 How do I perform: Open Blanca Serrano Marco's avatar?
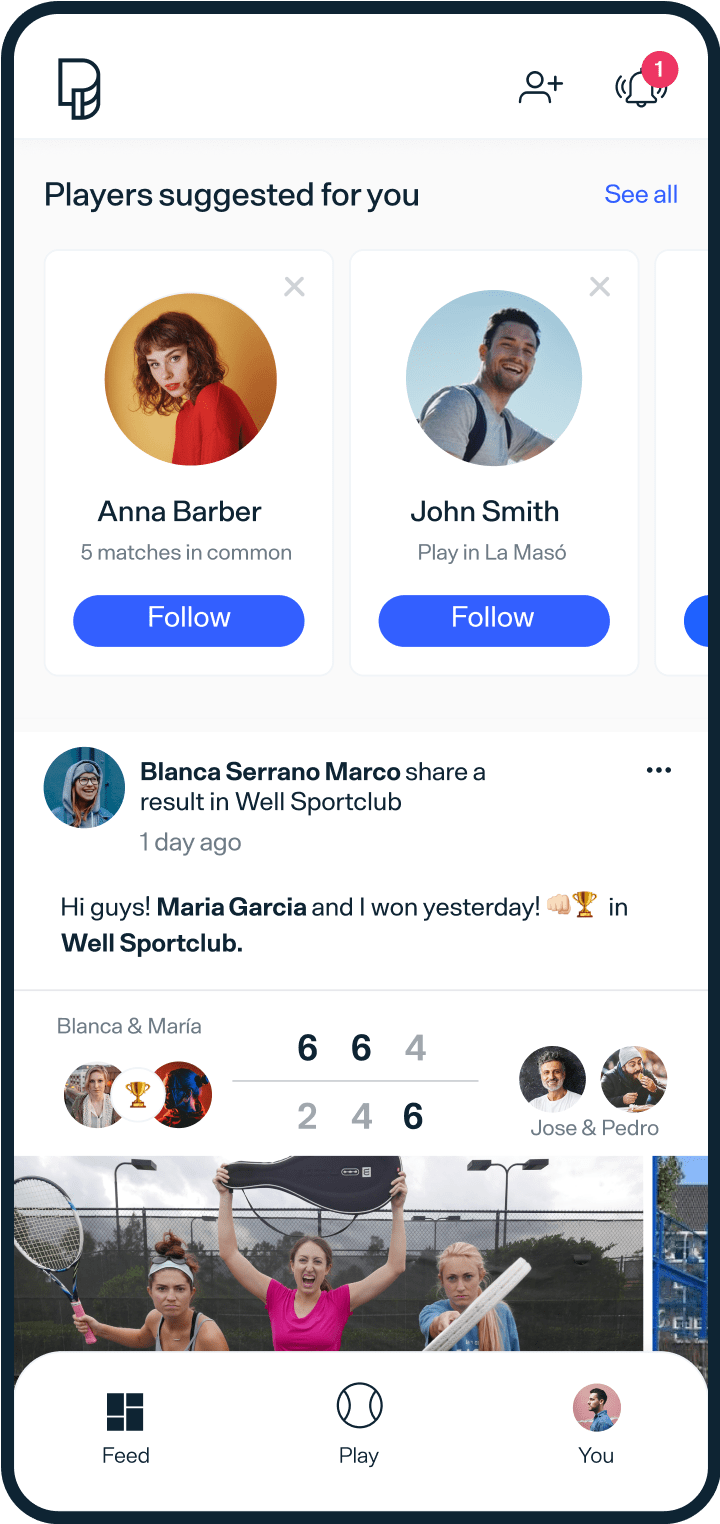pos(84,787)
